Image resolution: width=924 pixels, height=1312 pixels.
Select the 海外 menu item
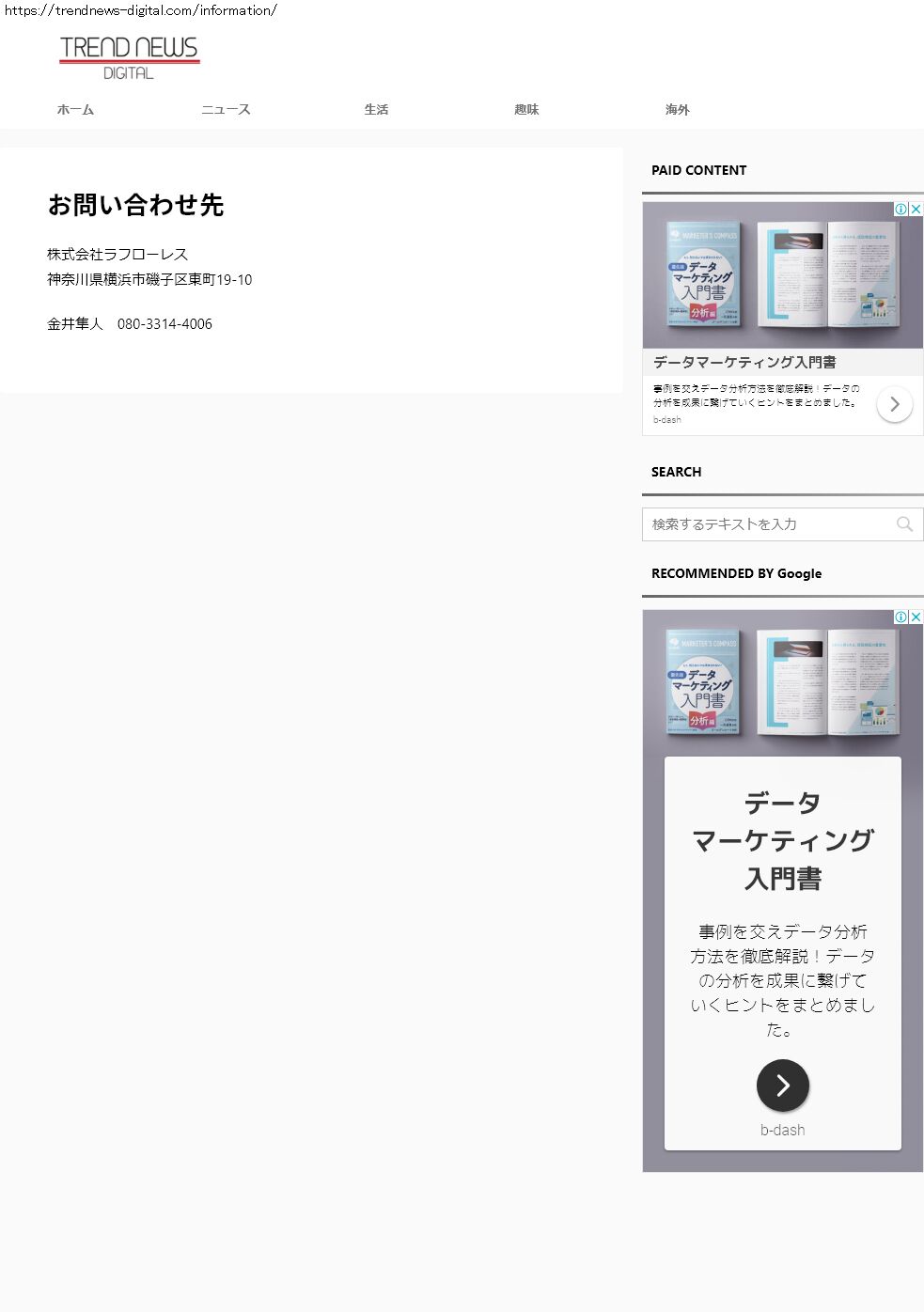click(x=677, y=110)
